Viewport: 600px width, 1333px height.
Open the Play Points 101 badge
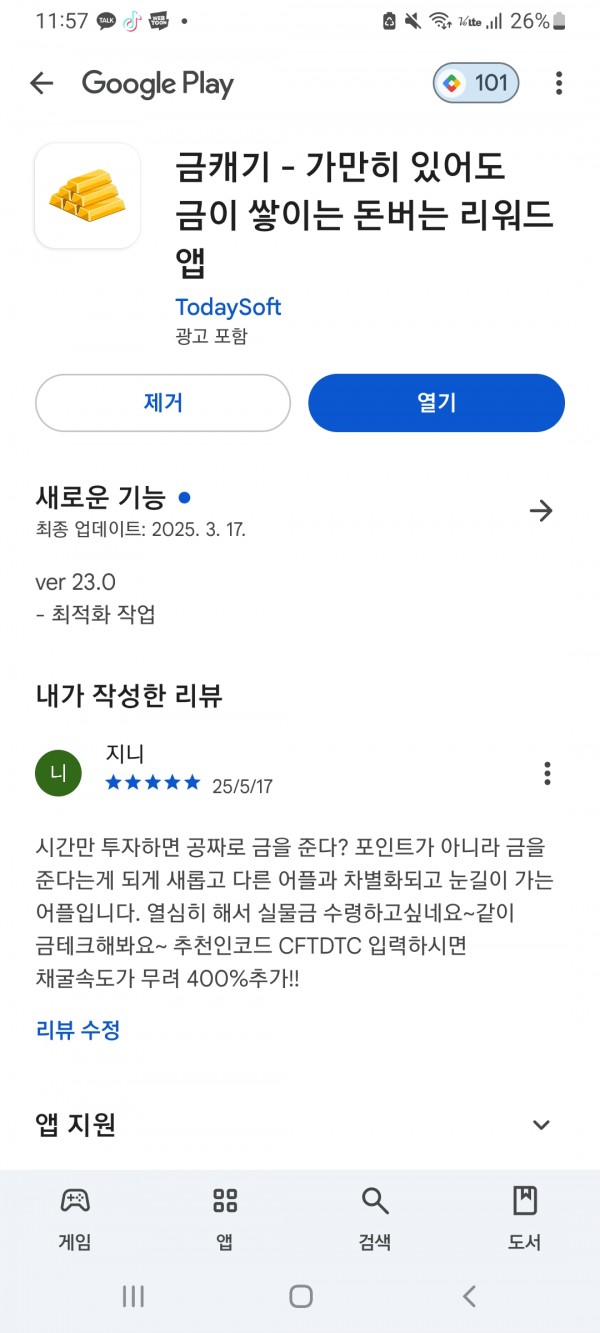pos(476,83)
